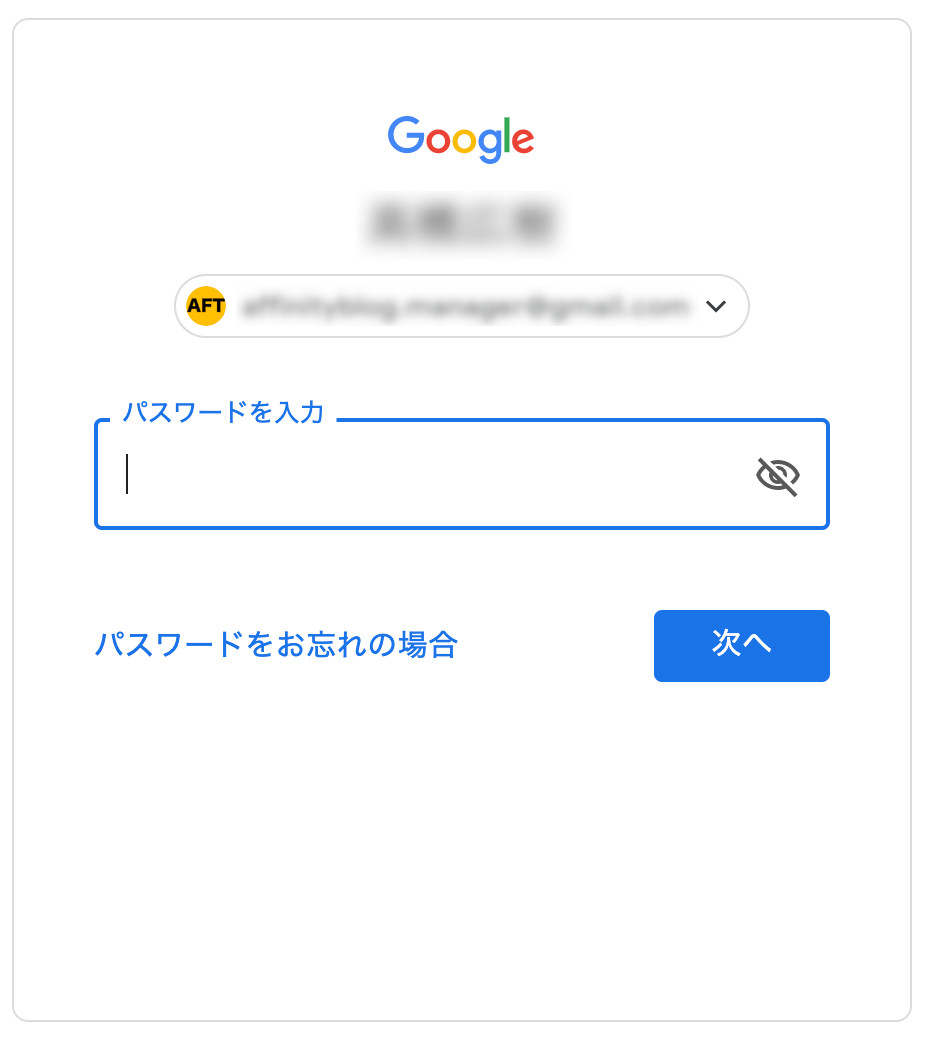
Task: Toggle password visibility eye icon
Action: tap(777, 477)
